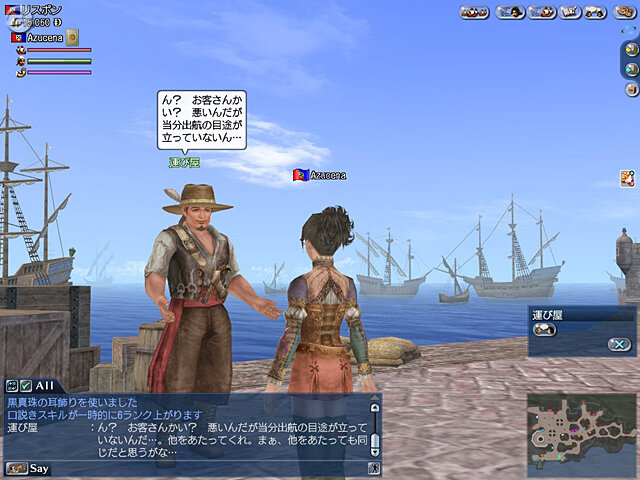Tap the small icon beside the chat input
Viewport: 640px width, 480px height.
tap(373, 467)
